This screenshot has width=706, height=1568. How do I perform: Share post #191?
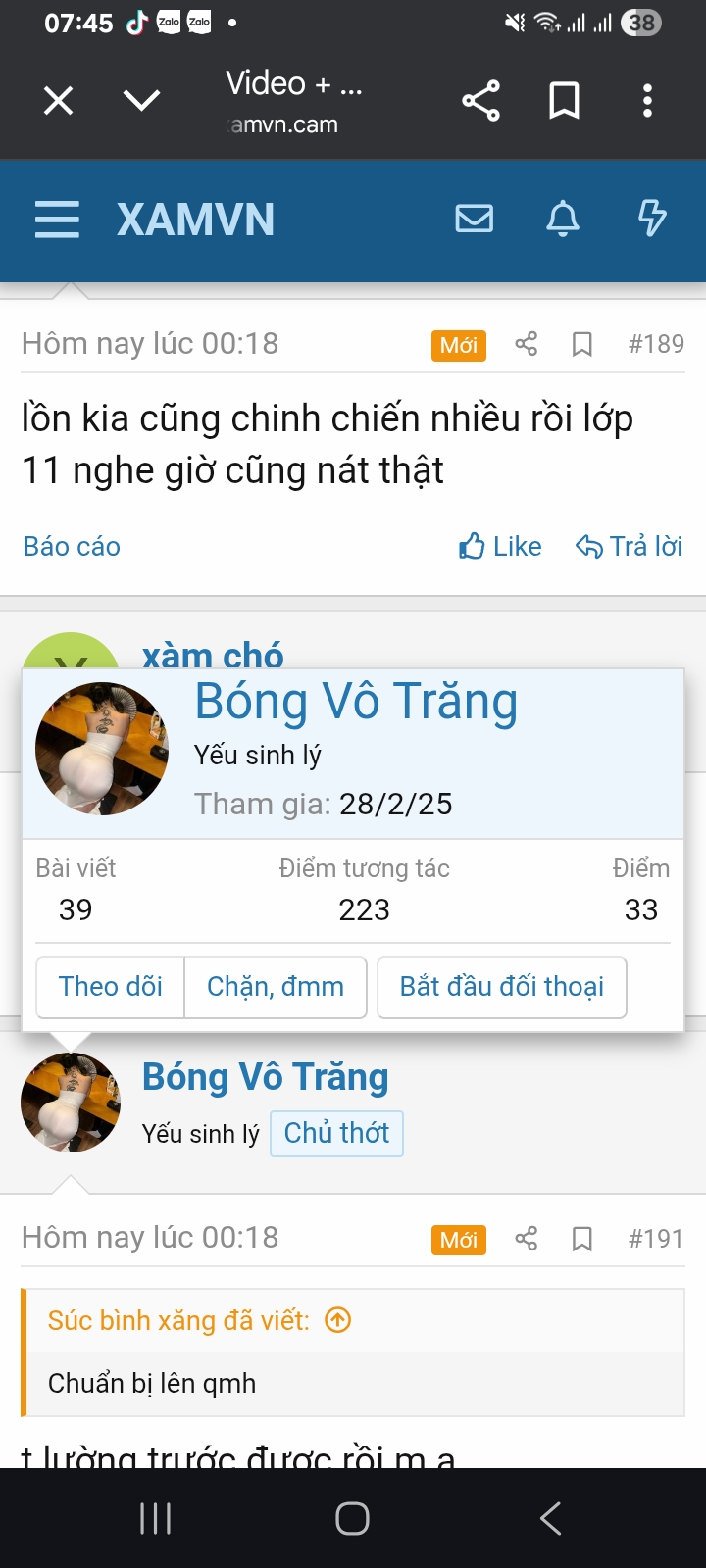[x=527, y=1239]
